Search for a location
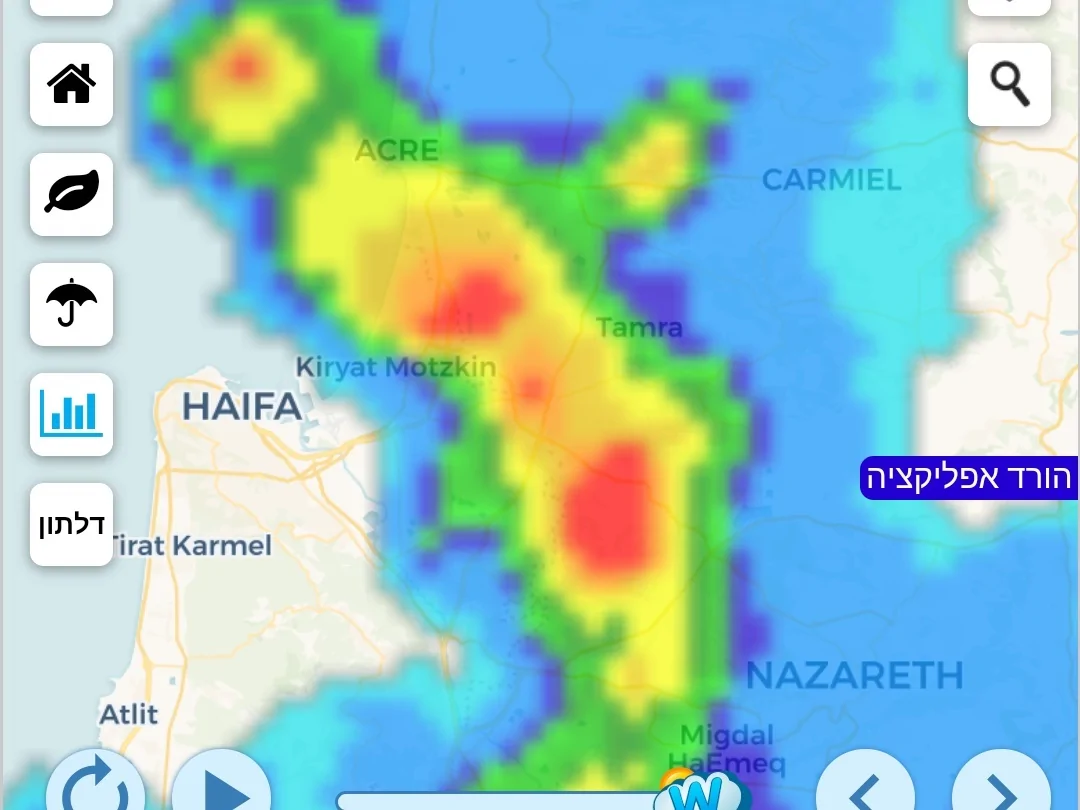The height and width of the screenshot is (810, 1080). tap(1009, 85)
